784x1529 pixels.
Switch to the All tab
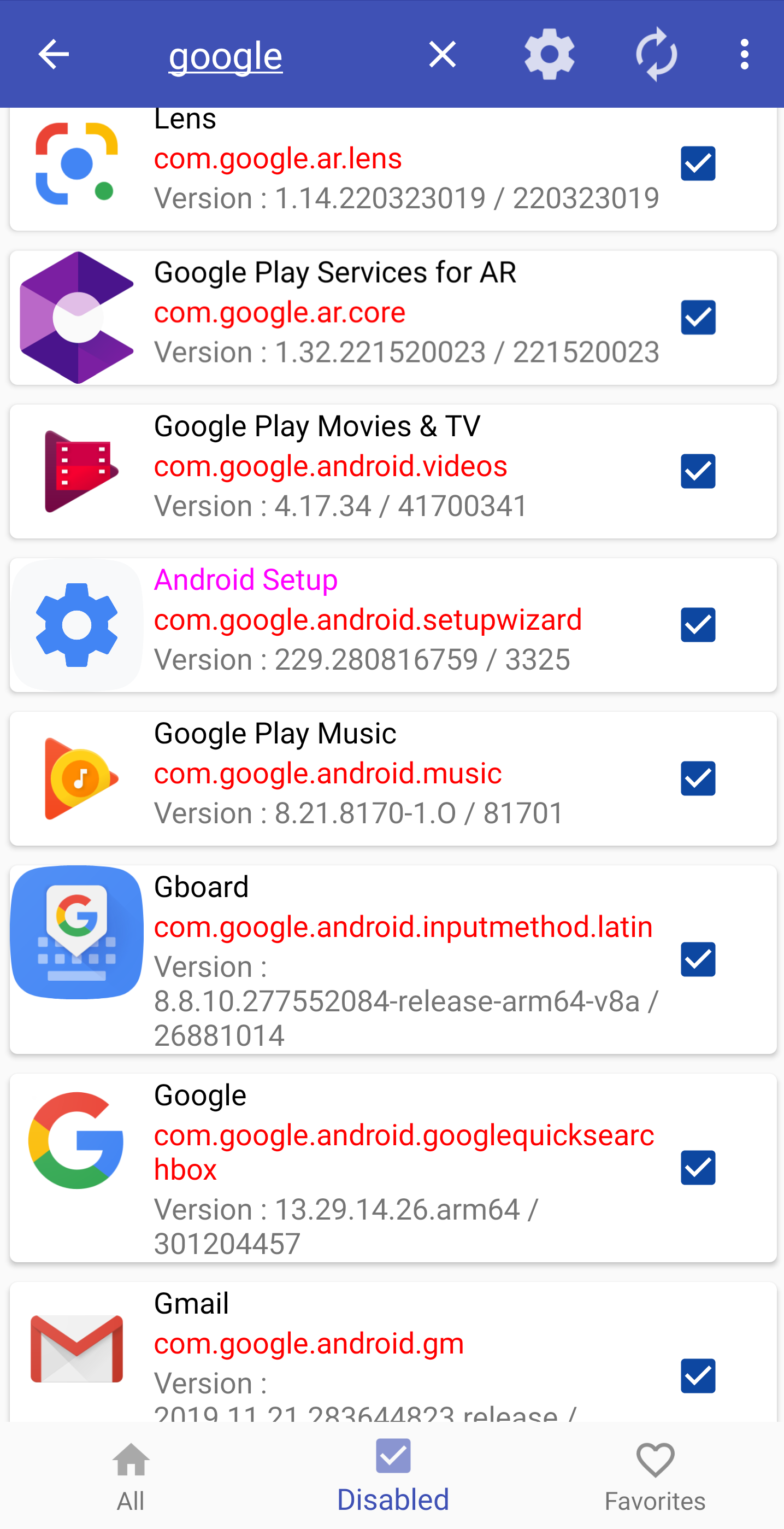coord(131,1475)
